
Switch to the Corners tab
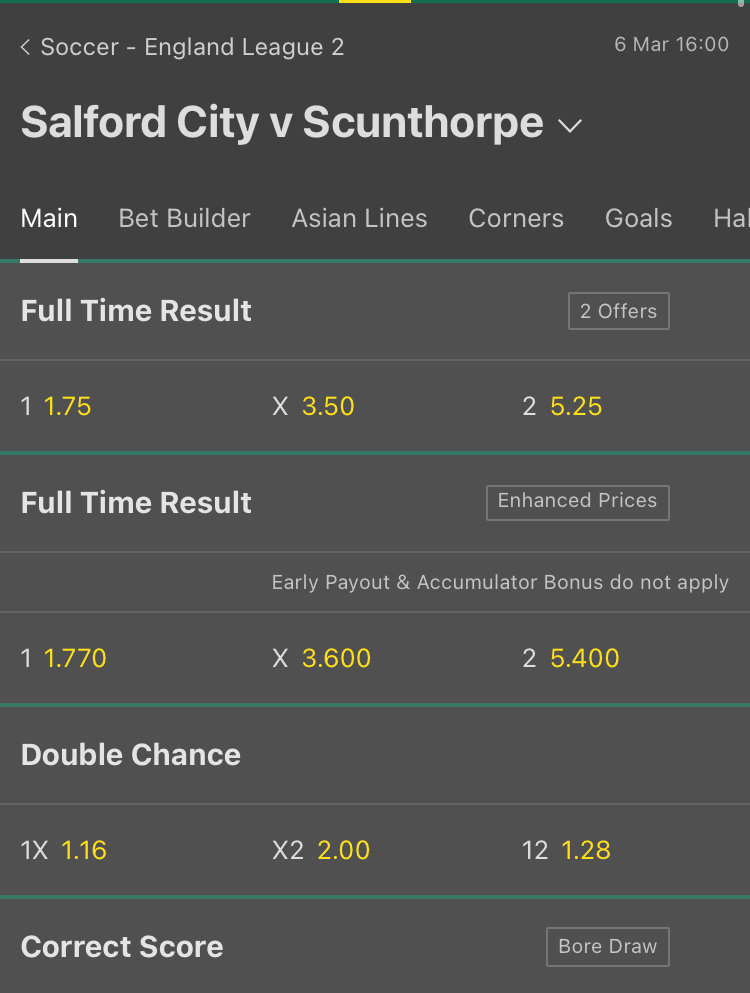click(516, 218)
